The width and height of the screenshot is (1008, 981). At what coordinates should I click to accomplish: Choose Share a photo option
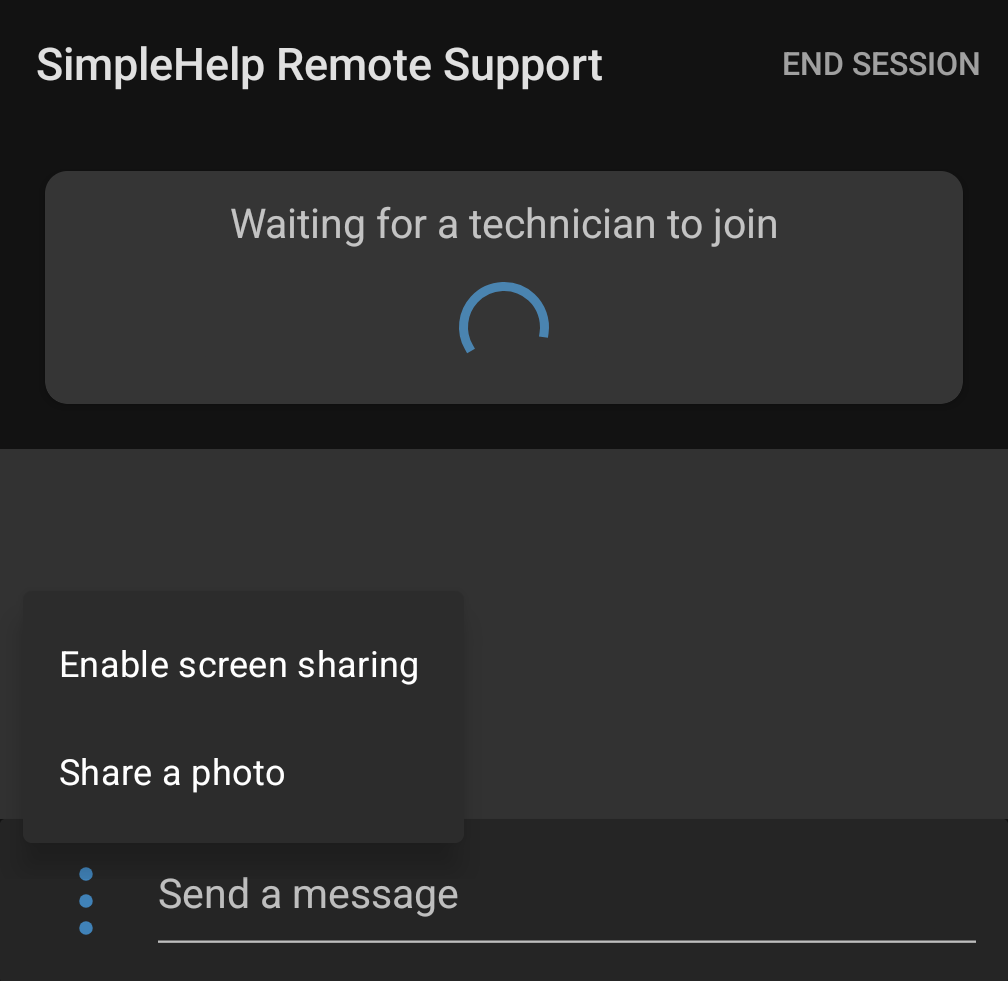coord(172,773)
